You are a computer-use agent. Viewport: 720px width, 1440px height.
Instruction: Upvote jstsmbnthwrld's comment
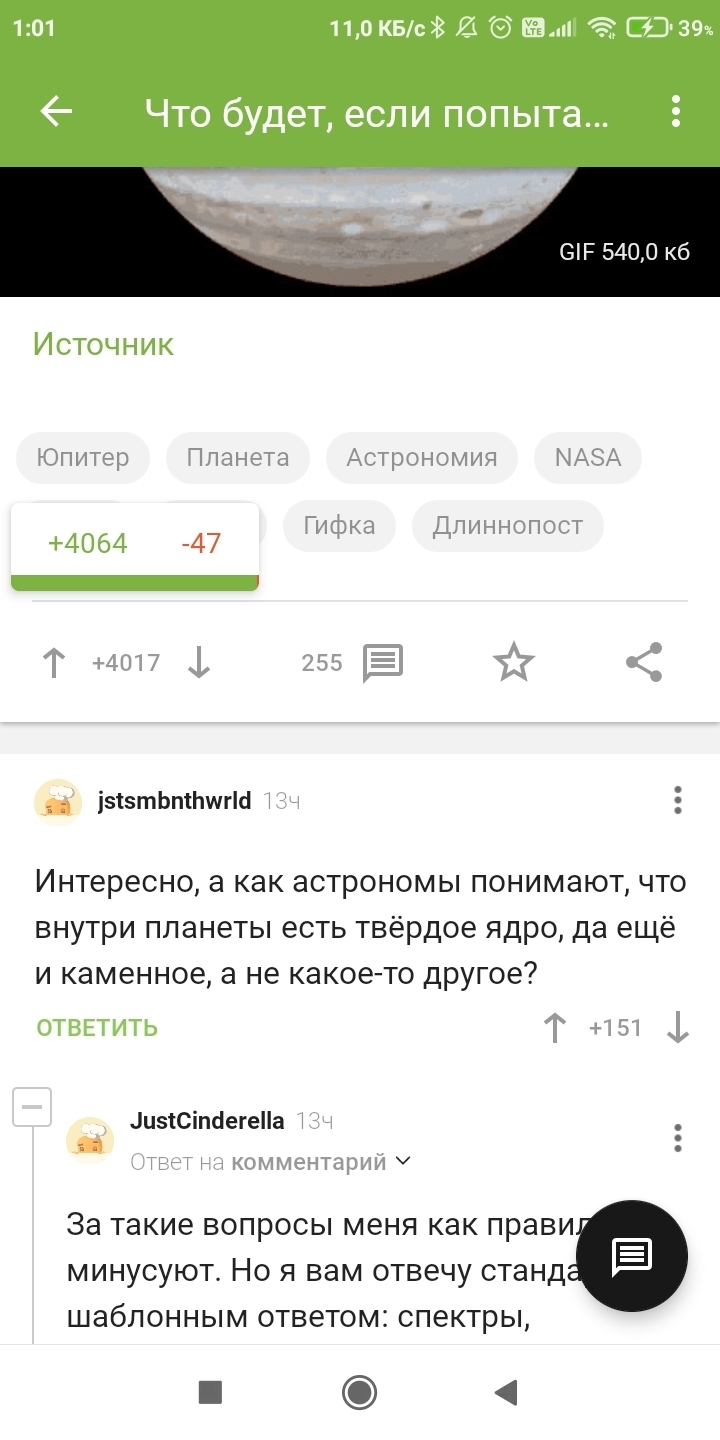(554, 1028)
